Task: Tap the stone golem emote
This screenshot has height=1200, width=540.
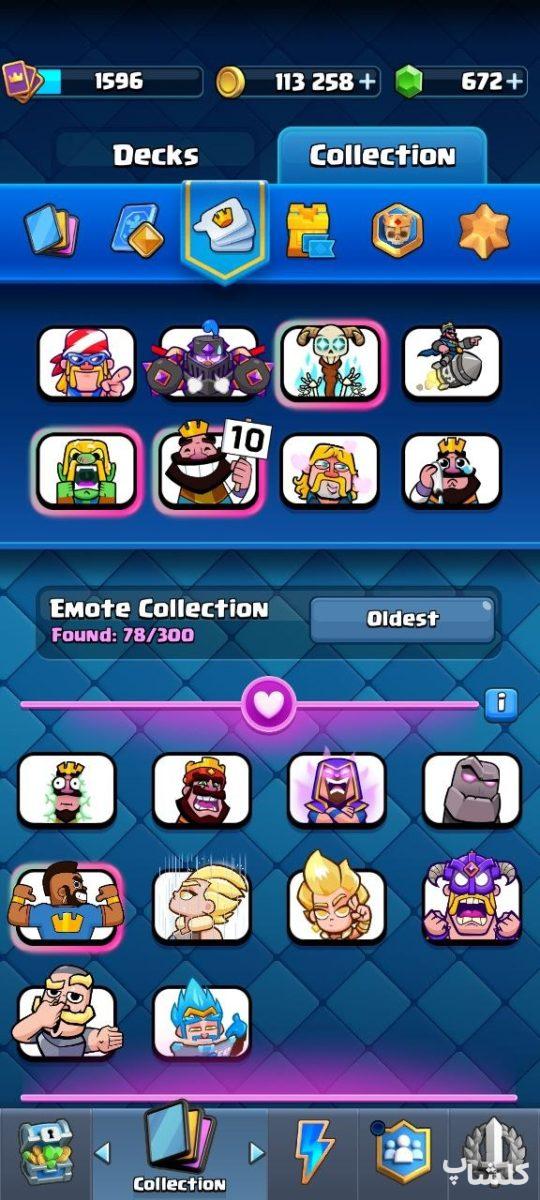Action: (x=472, y=789)
